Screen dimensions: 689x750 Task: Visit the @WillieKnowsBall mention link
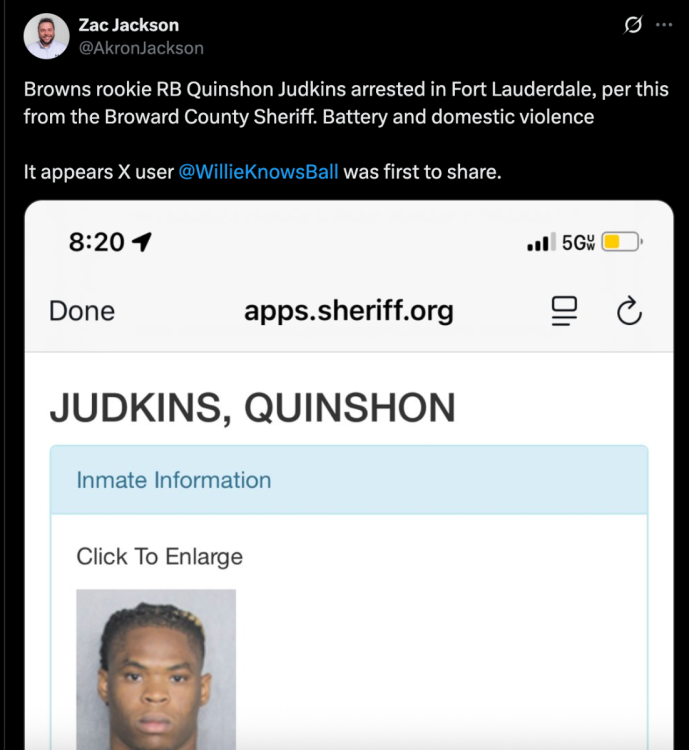pos(258,171)
